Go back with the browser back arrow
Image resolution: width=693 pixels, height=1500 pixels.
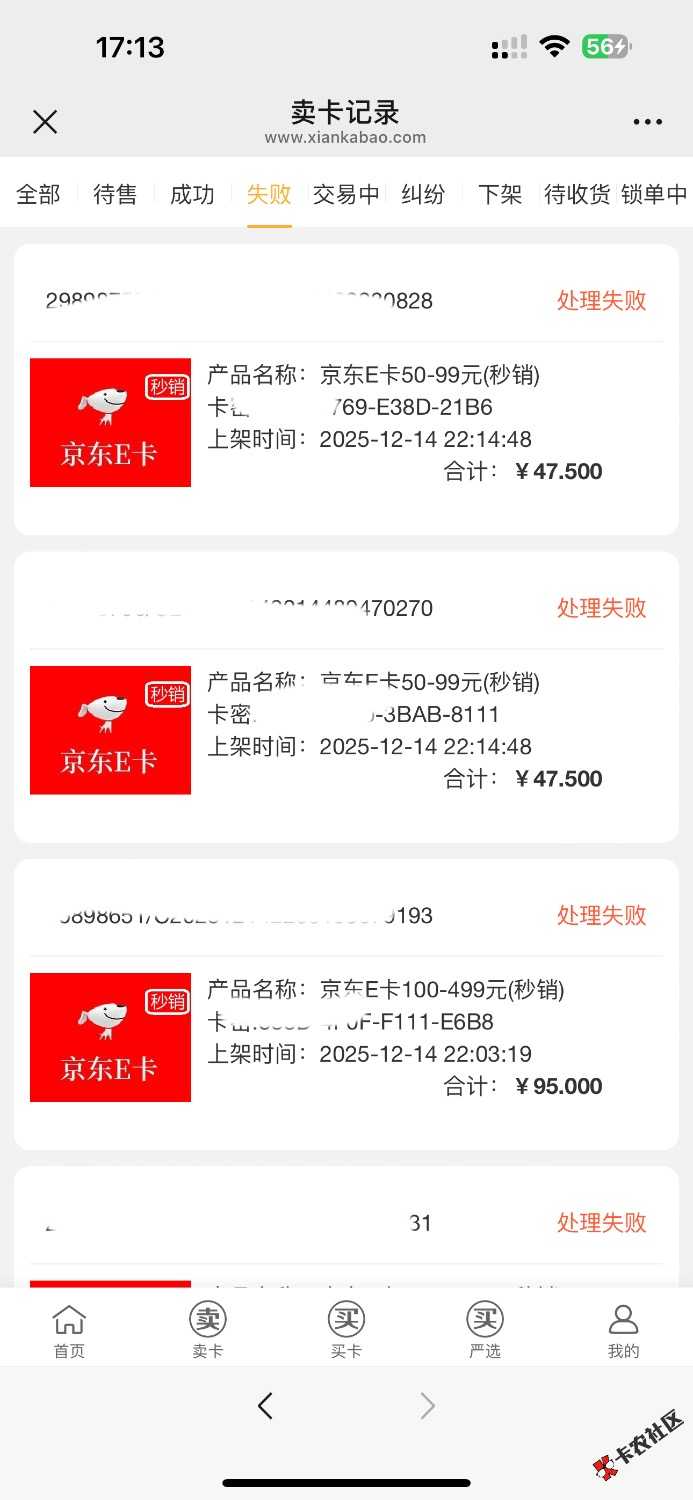tap(265, 1406)
